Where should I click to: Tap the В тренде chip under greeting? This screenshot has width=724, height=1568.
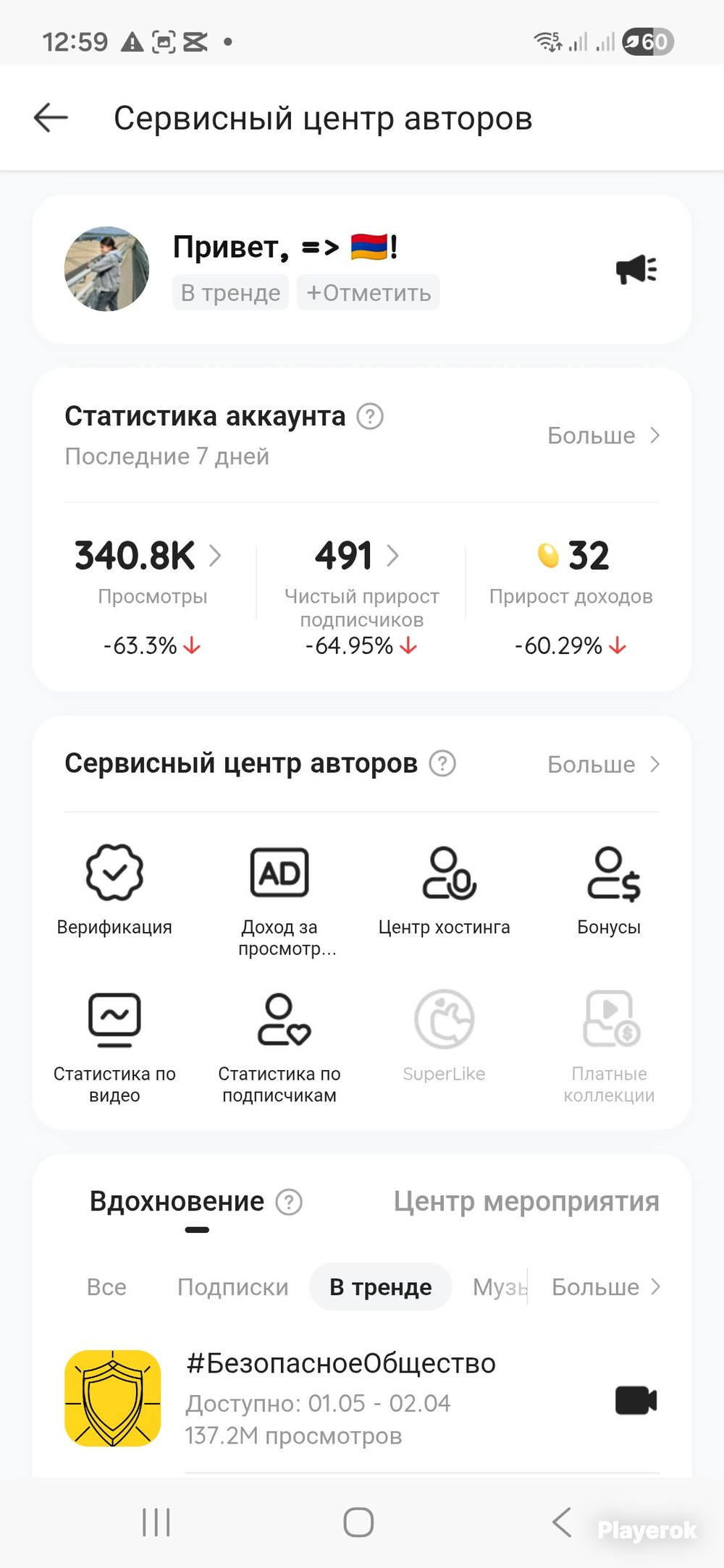click(230, 292)
